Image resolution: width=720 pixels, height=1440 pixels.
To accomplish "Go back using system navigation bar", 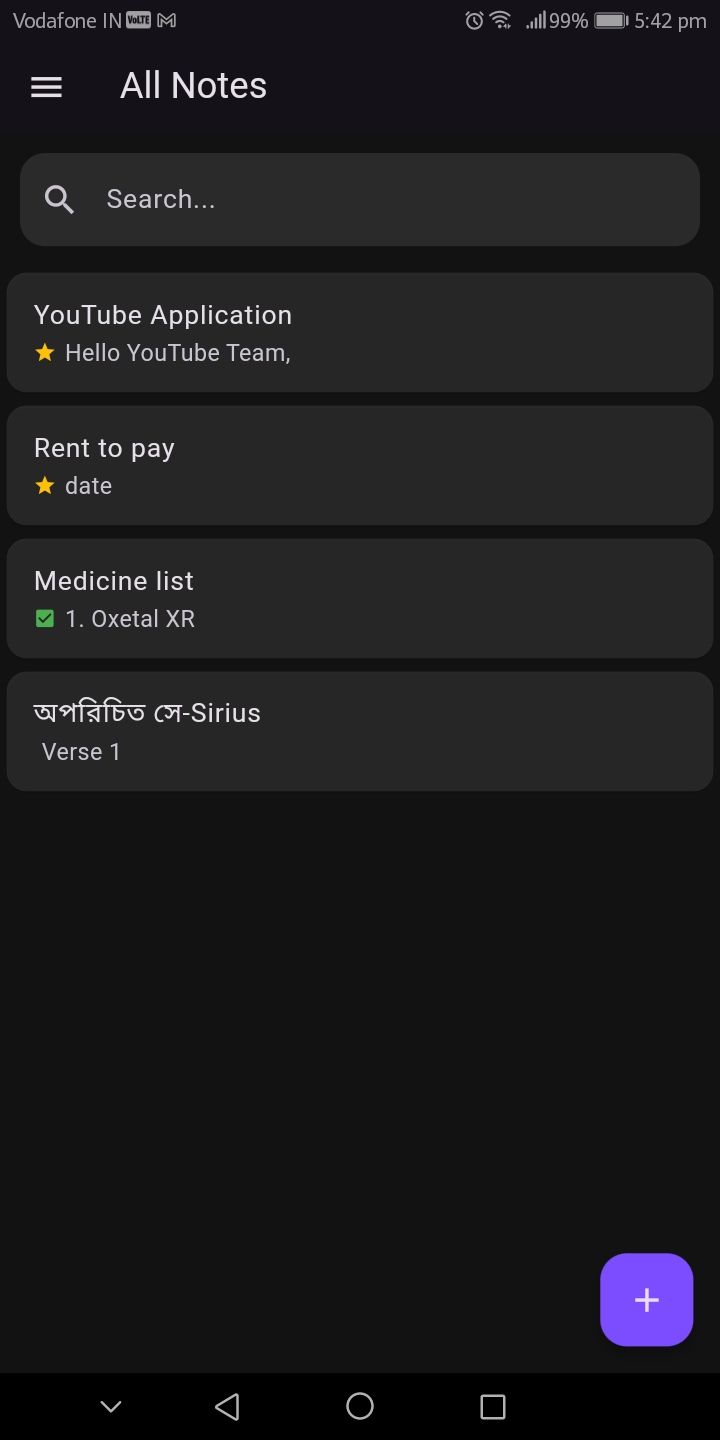I will click(227, 1407).
